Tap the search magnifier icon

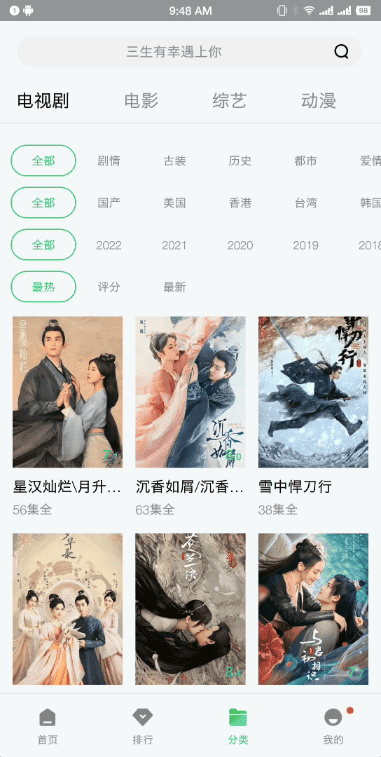tap(341, 52)
